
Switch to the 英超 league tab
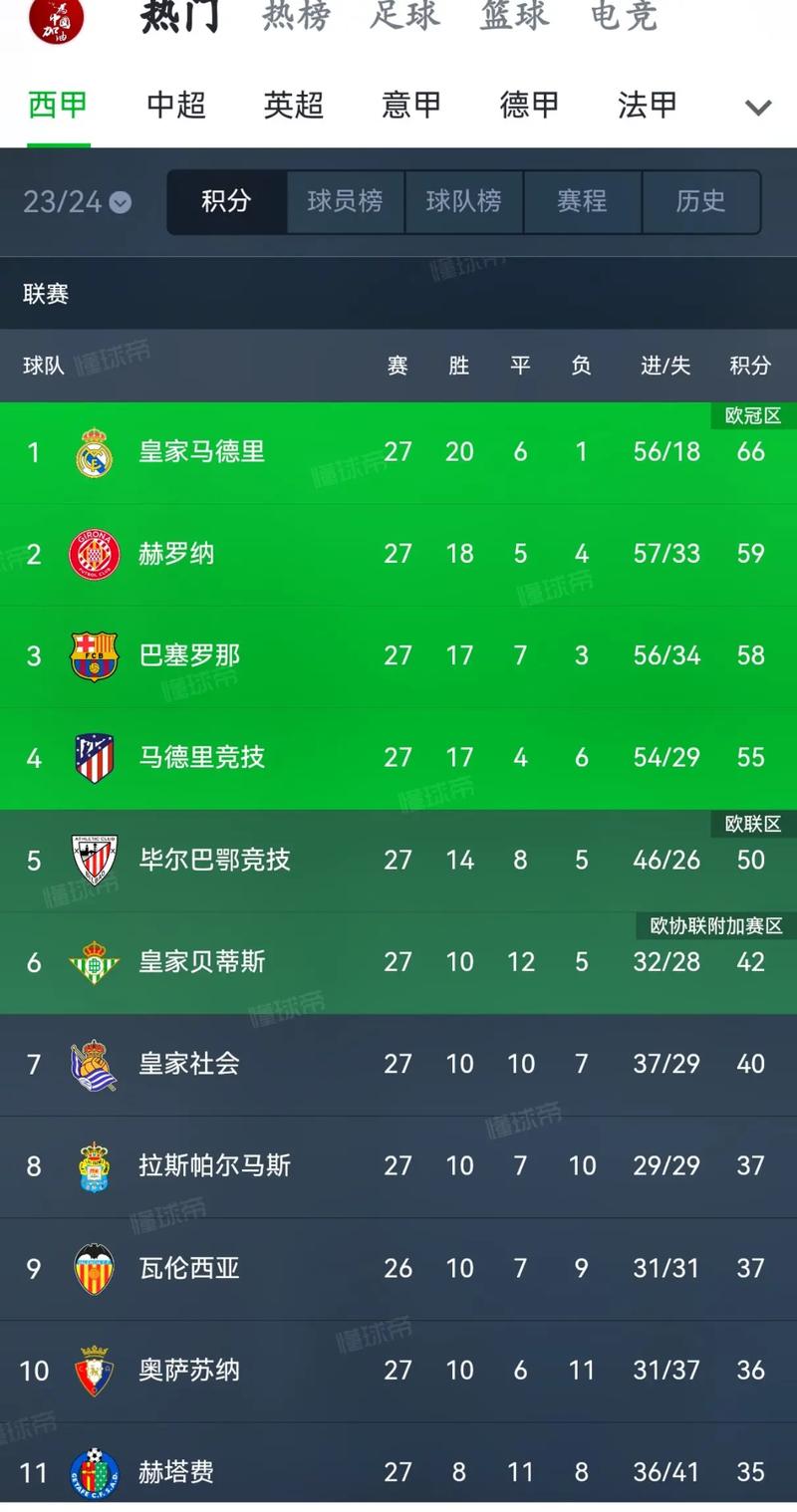293,105
